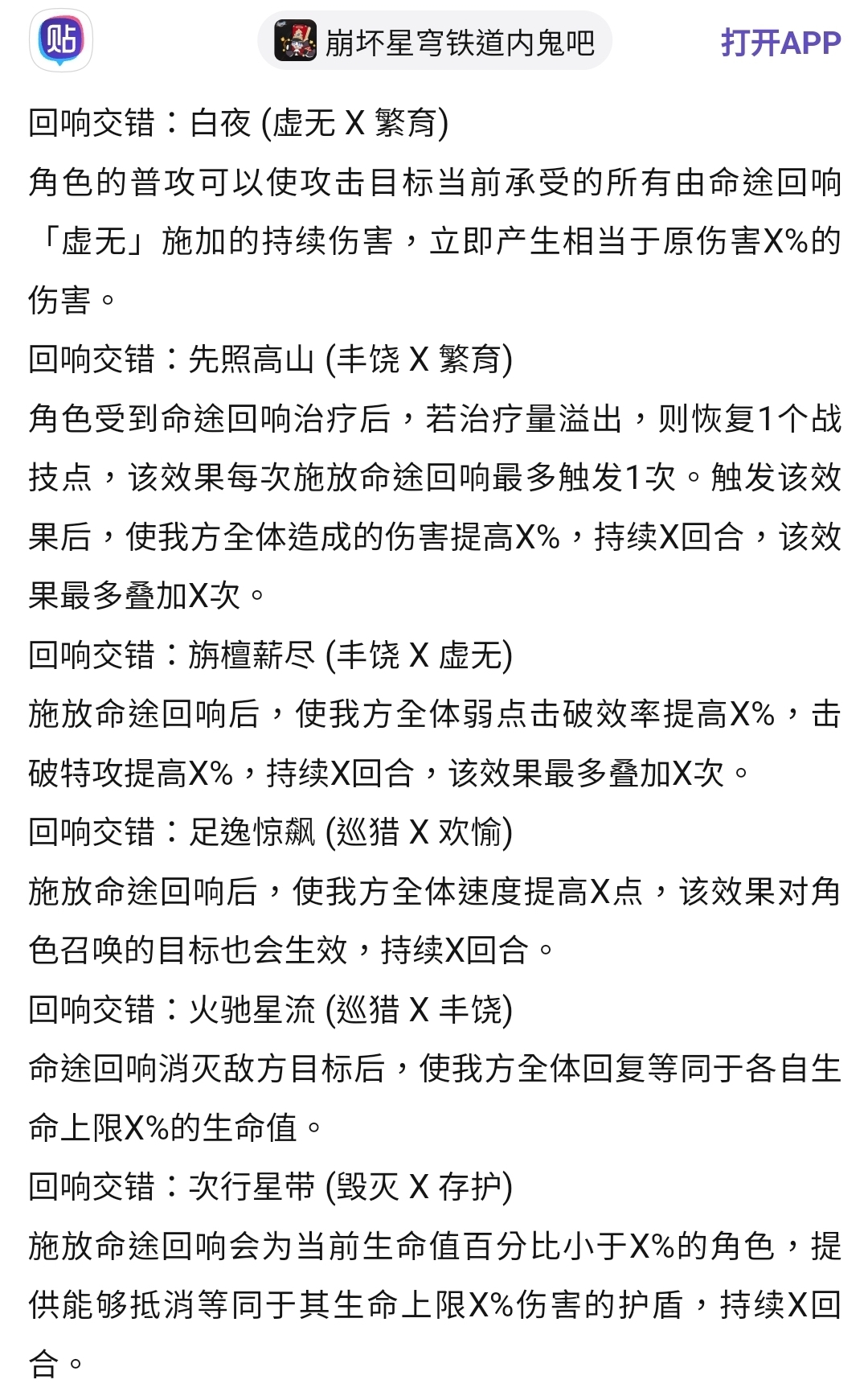Tap the Tieba logo icon
Screen dimensions: 868x1392
61,40
